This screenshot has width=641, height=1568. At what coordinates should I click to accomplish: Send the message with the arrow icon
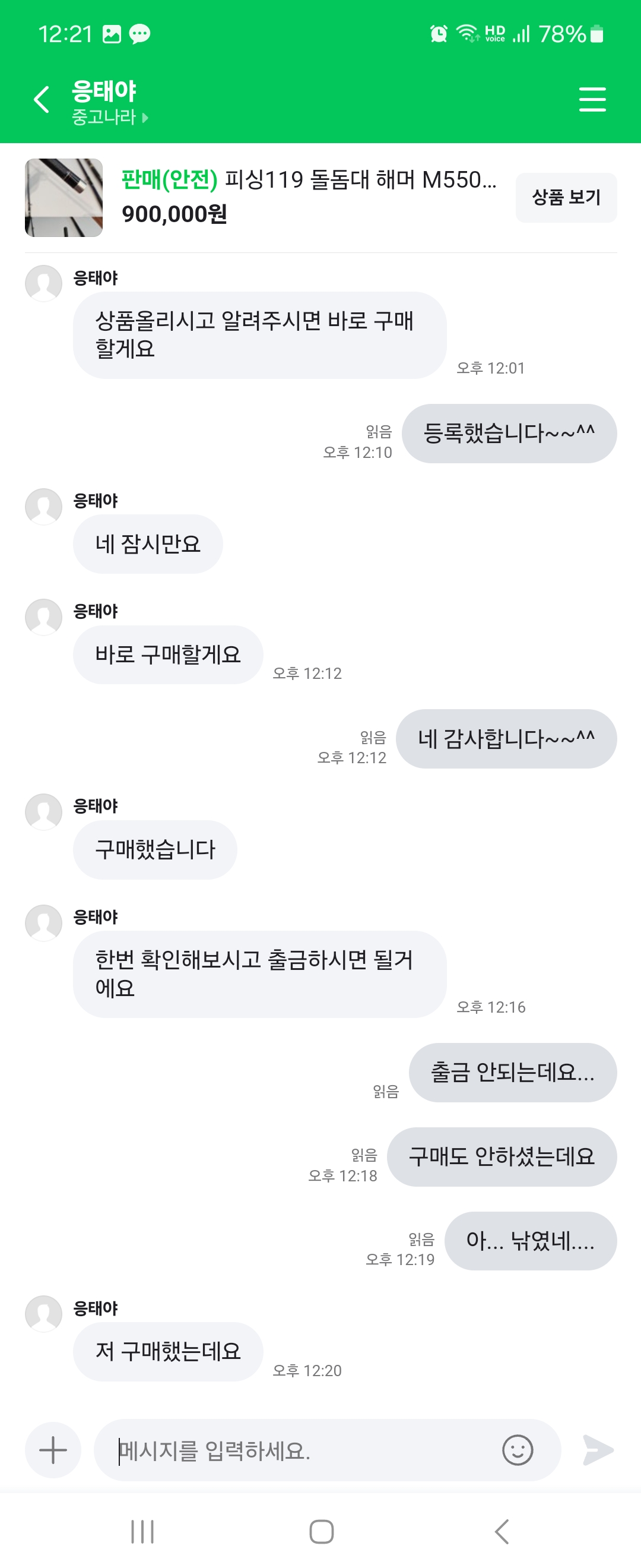click(597, 1449)
